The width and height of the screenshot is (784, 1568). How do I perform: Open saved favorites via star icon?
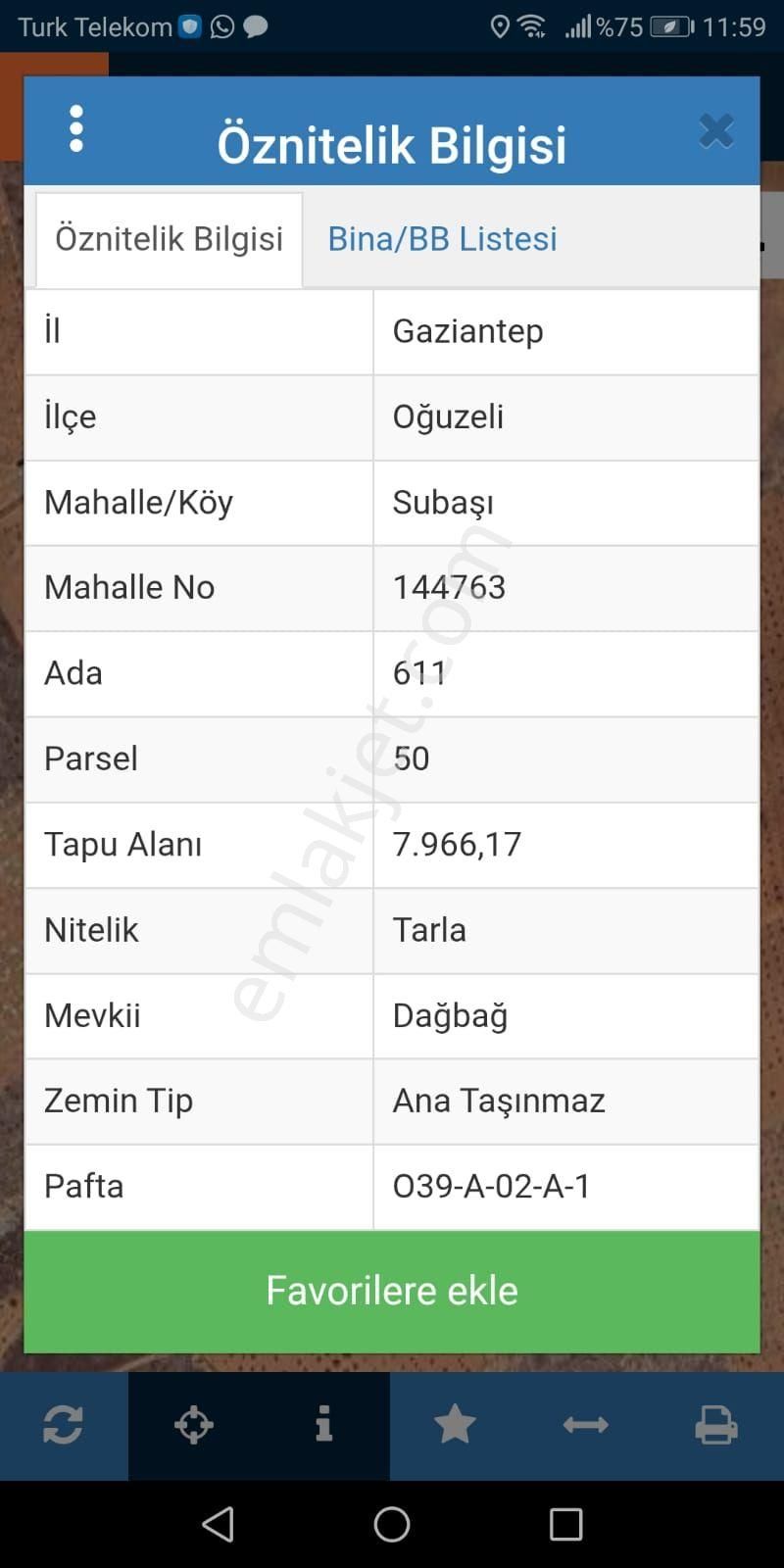point(455,1425)
